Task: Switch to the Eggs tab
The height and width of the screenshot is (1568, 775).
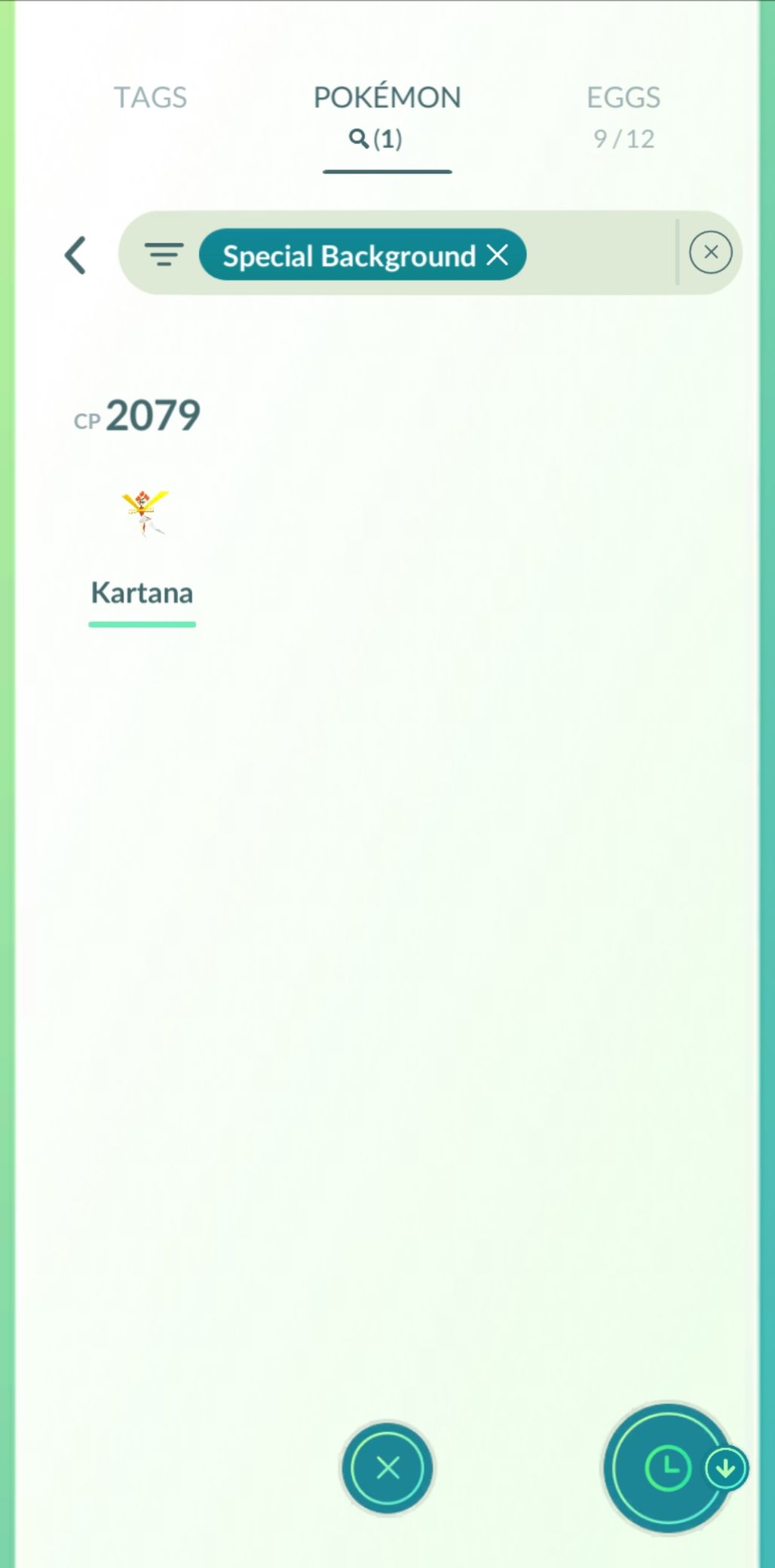Action: 623,116
